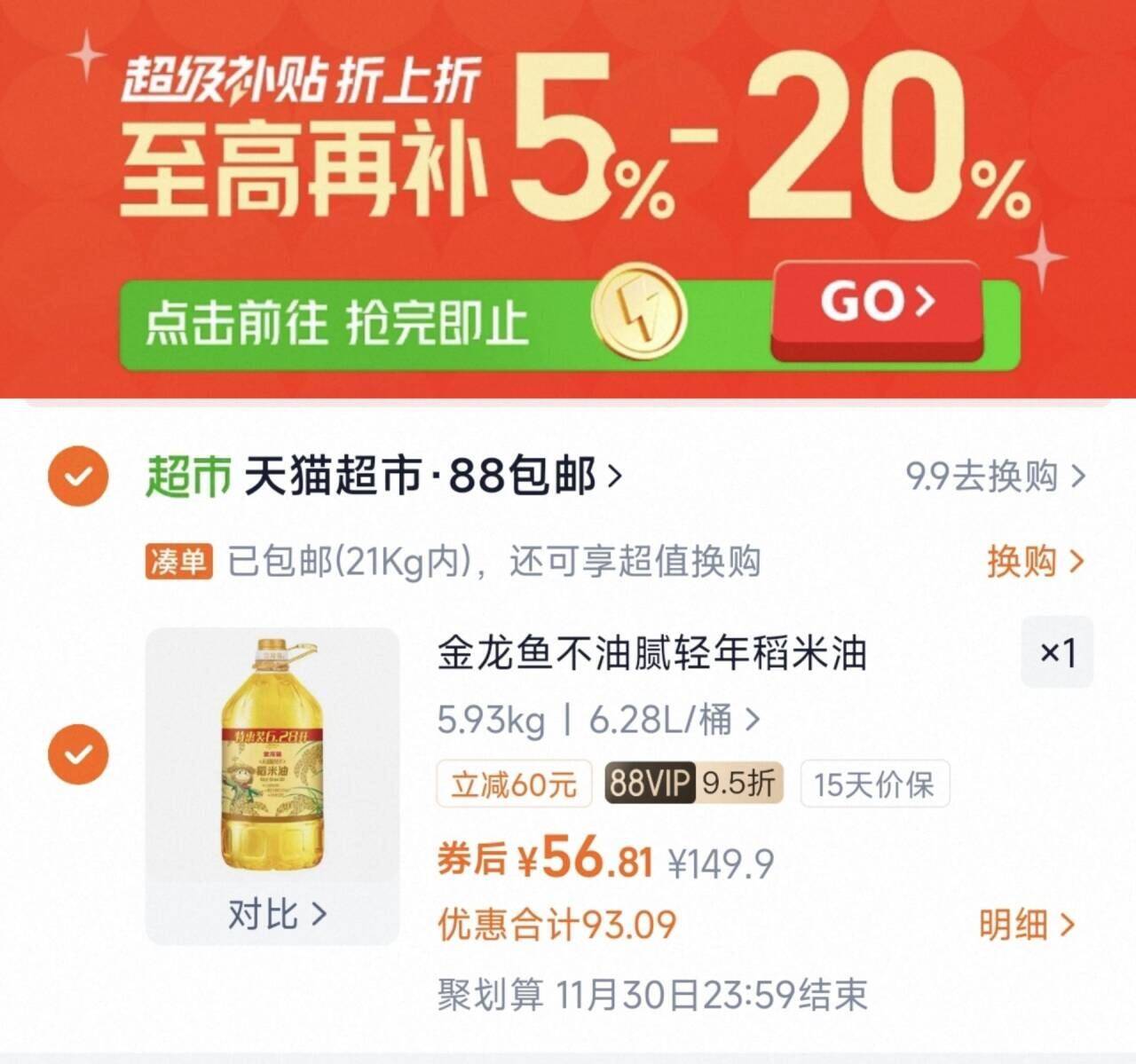View 明细 discount breakdown
The height and width of the screenshot is (1064, 1136).
(x=1026, y=925)
